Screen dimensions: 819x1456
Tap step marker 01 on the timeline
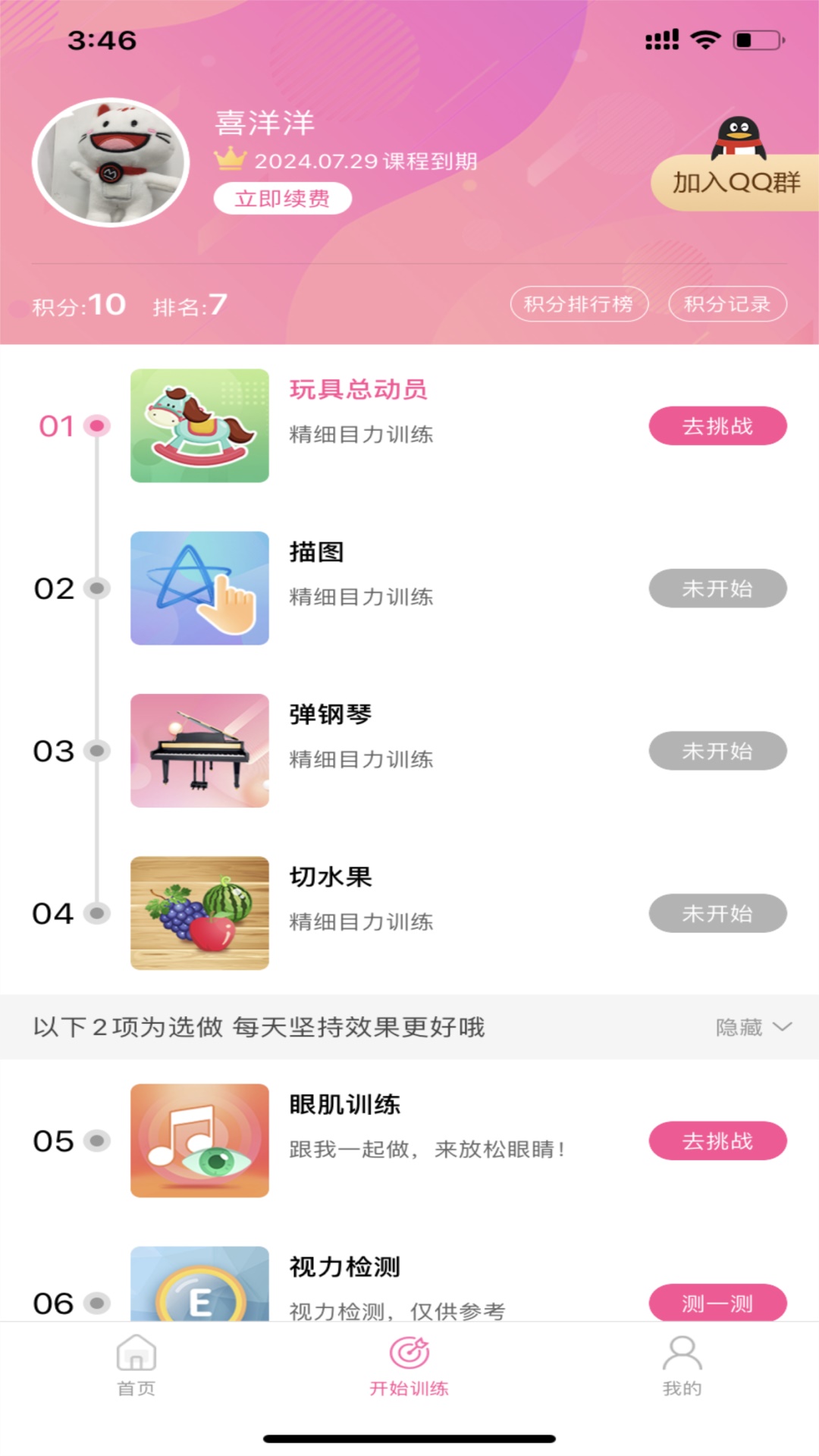(96, 426)
